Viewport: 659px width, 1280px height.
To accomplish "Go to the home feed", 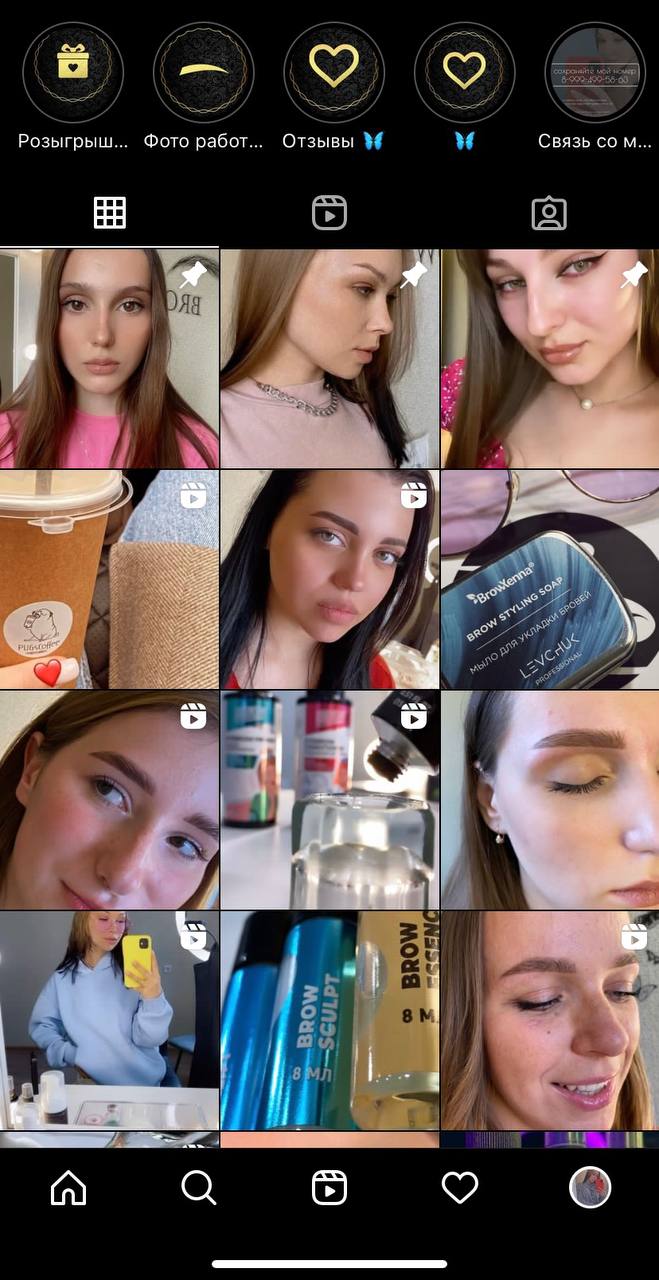I will [68, 1188].
